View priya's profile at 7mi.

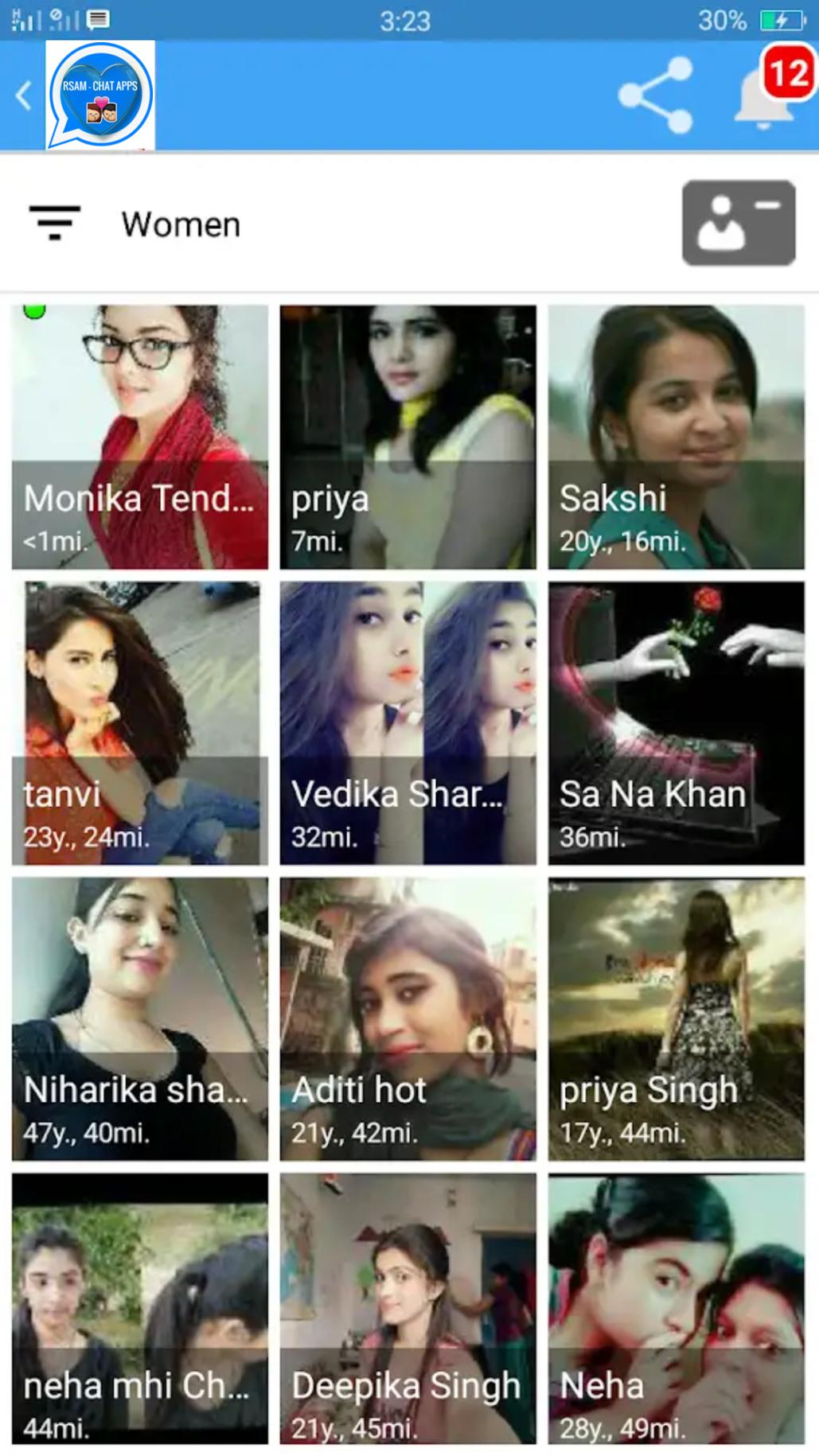408,437
